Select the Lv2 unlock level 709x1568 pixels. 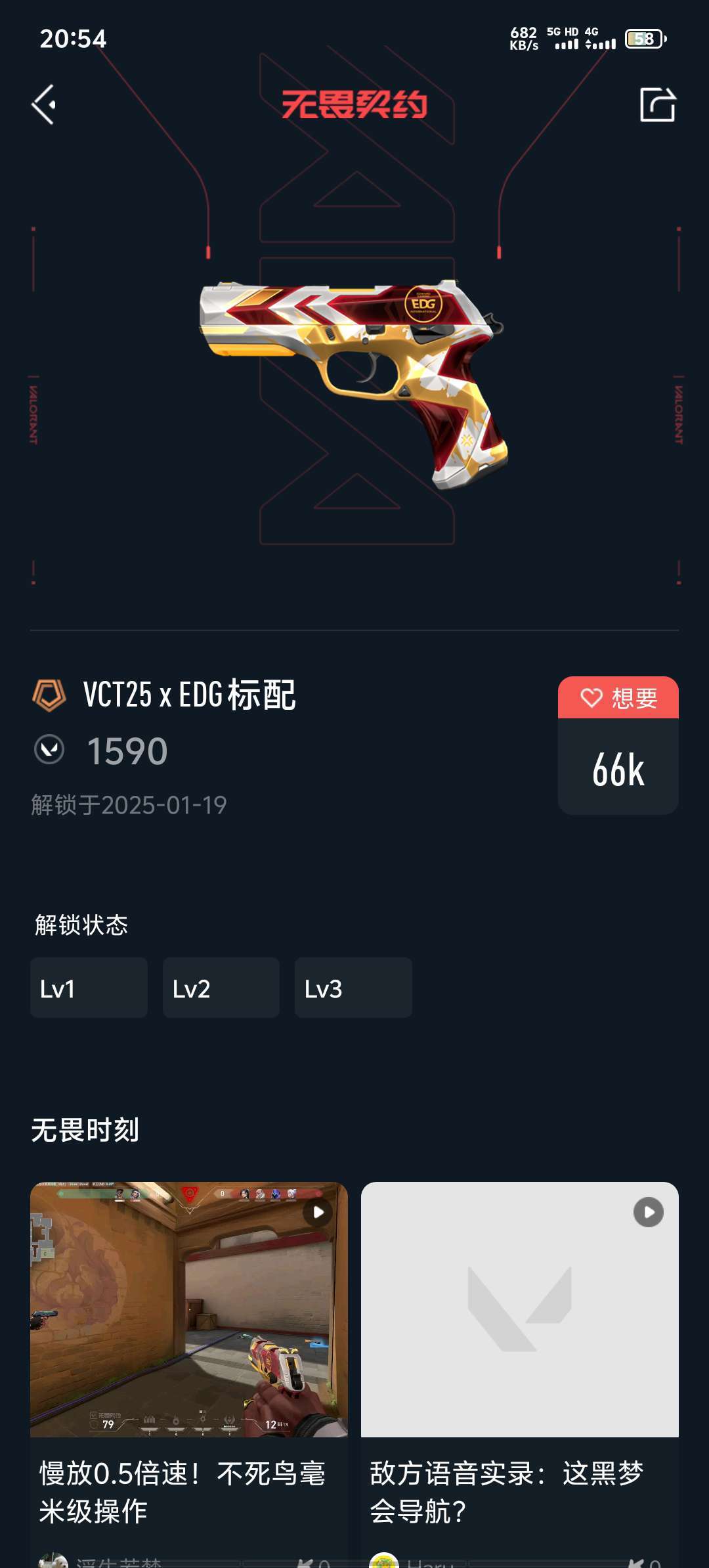[x=221, y=988]
